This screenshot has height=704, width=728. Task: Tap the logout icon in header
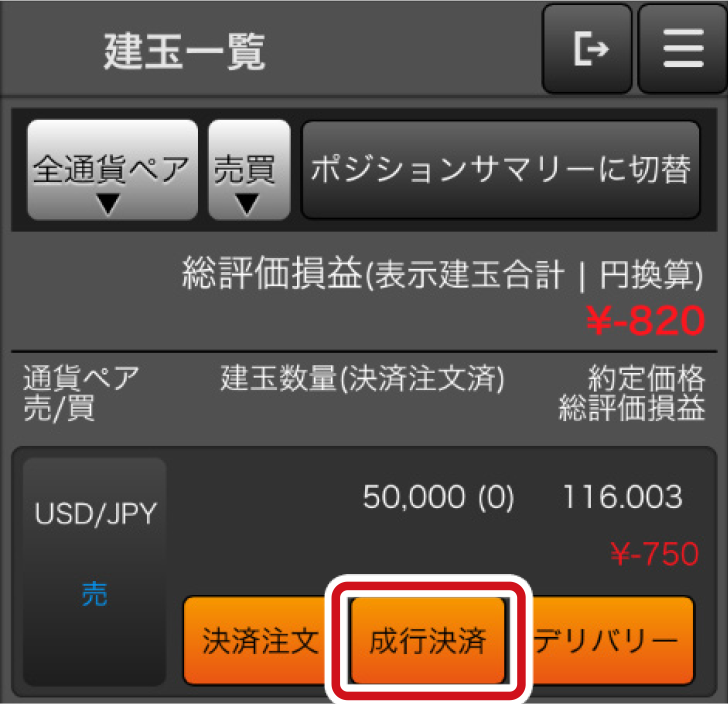[x=587, y=49]
